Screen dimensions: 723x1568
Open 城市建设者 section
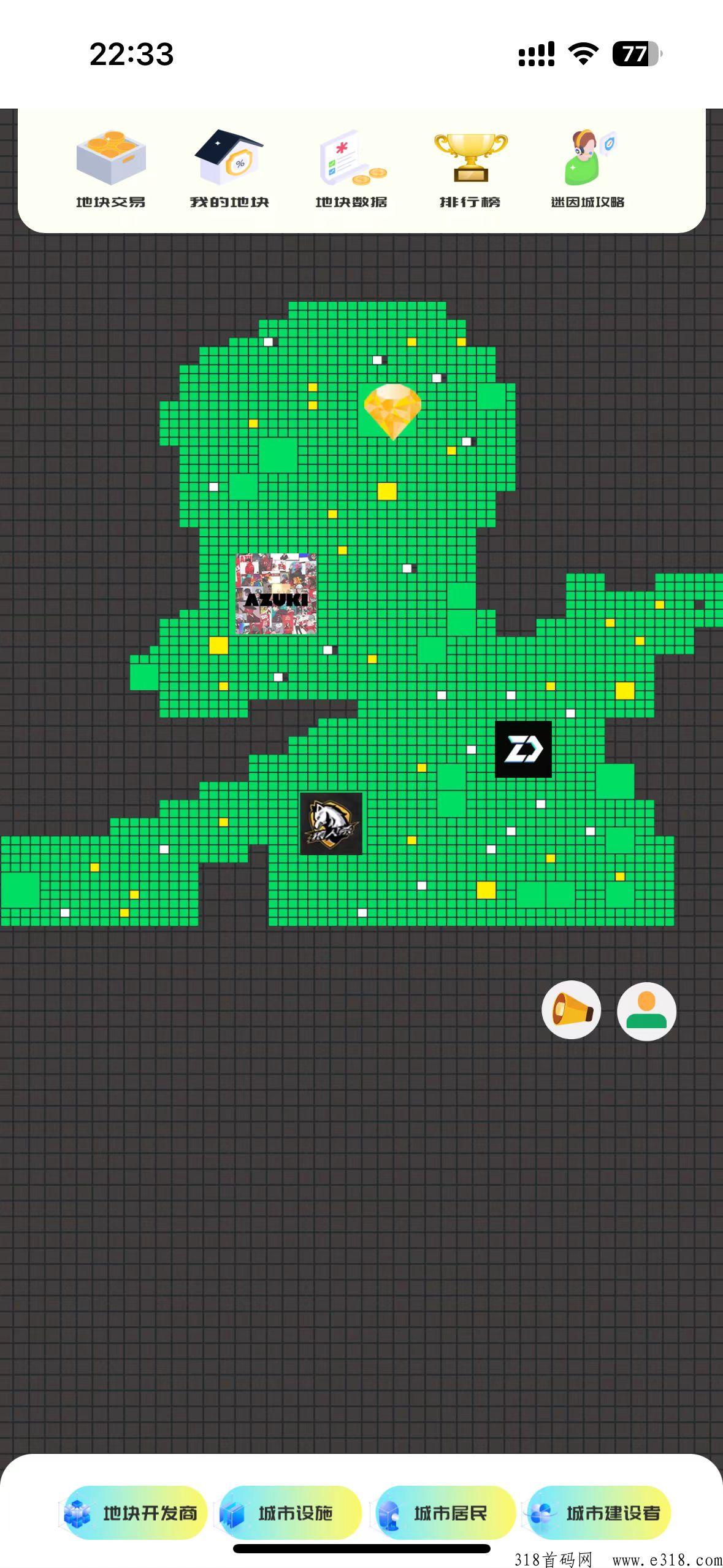[598, 1513]
